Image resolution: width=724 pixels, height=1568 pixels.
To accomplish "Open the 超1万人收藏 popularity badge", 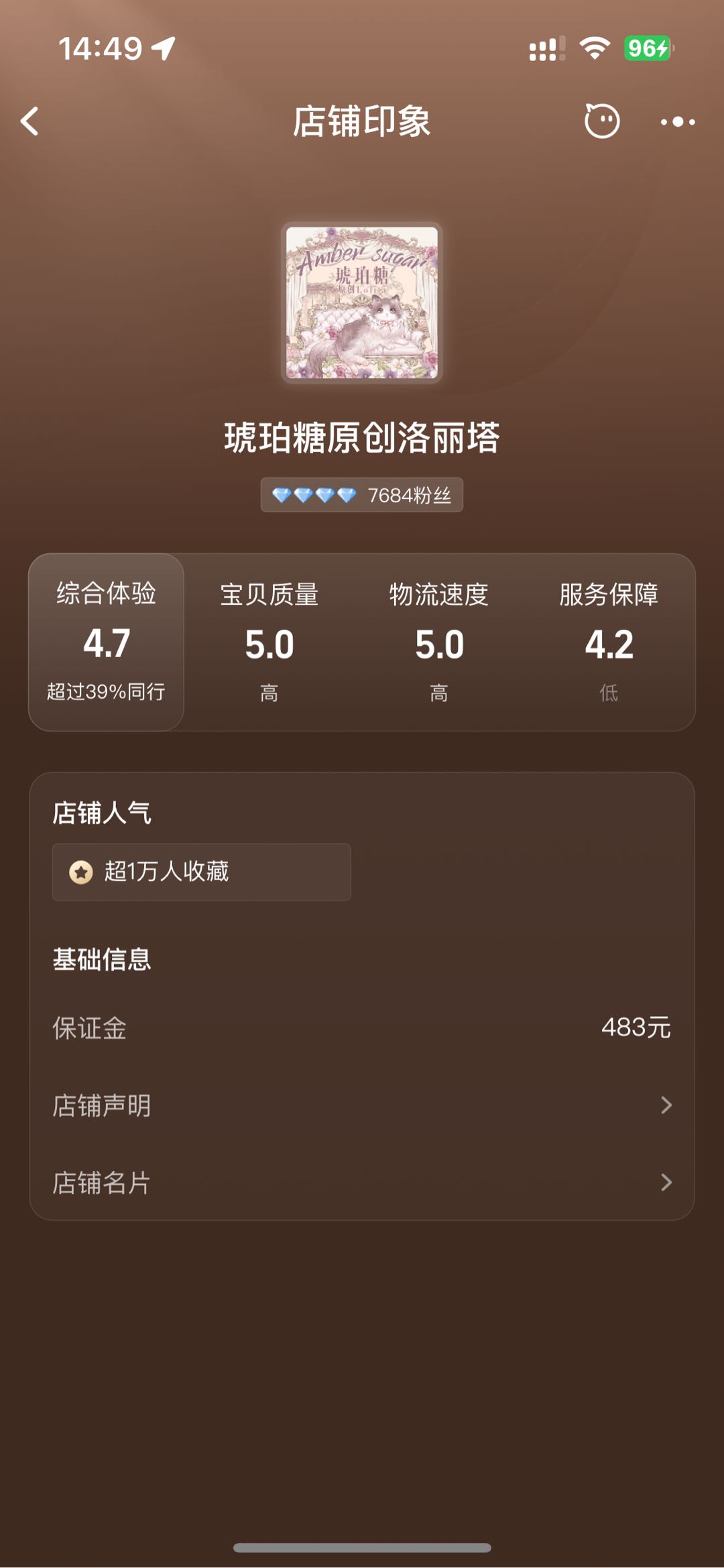I will [x=201, y=872].
